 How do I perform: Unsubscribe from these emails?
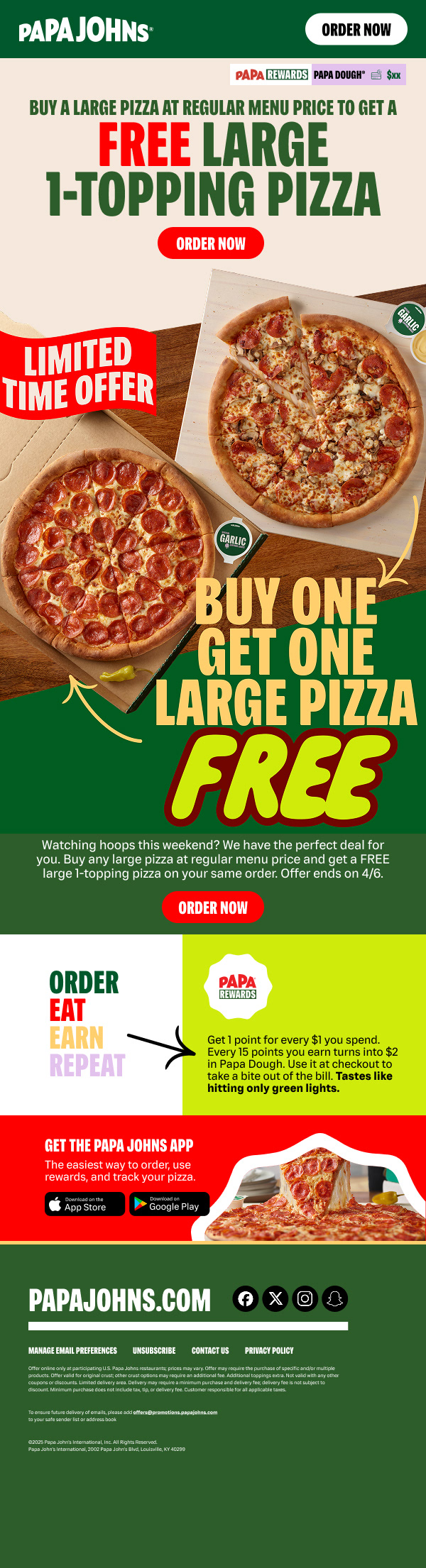[154, 1350]
